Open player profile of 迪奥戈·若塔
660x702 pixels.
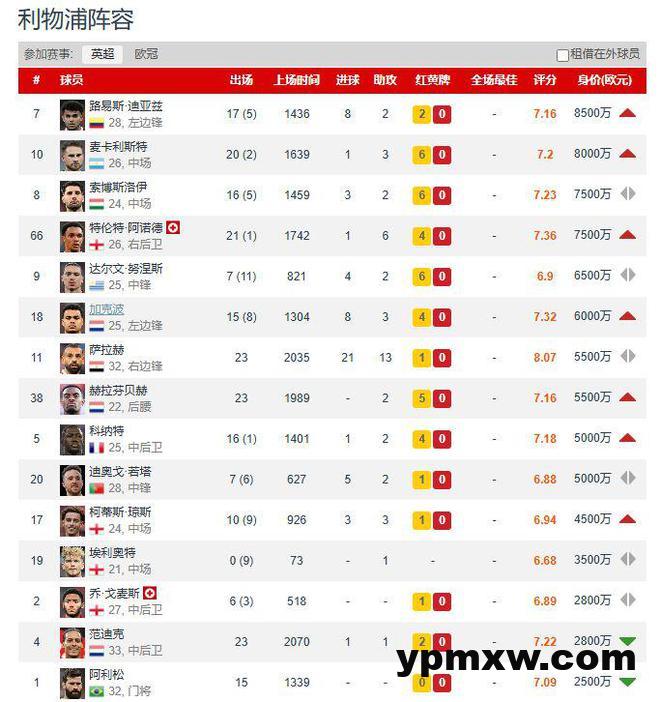[x=120, y=471]
